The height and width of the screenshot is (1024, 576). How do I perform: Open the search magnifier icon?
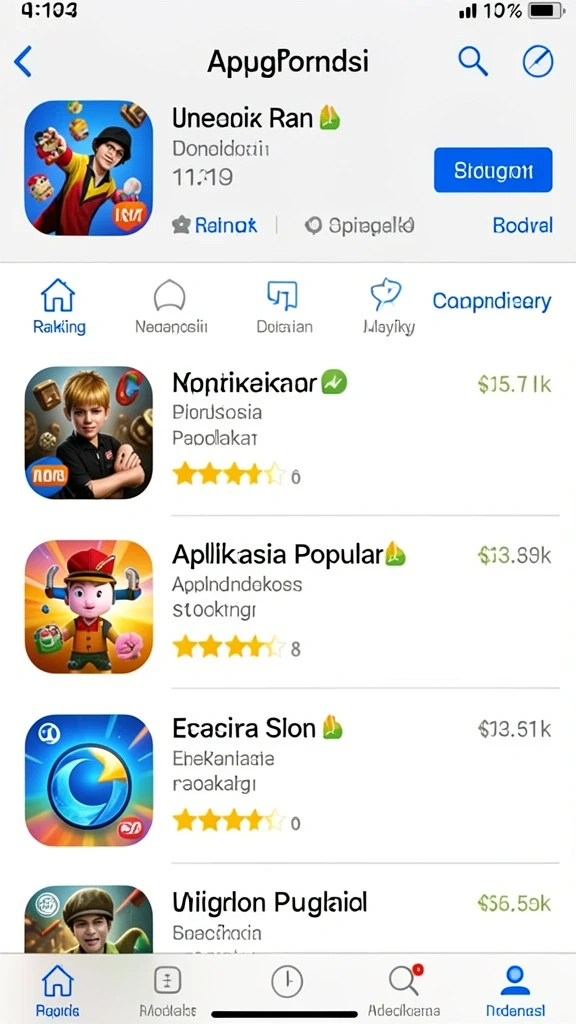[x=473, y=62]
